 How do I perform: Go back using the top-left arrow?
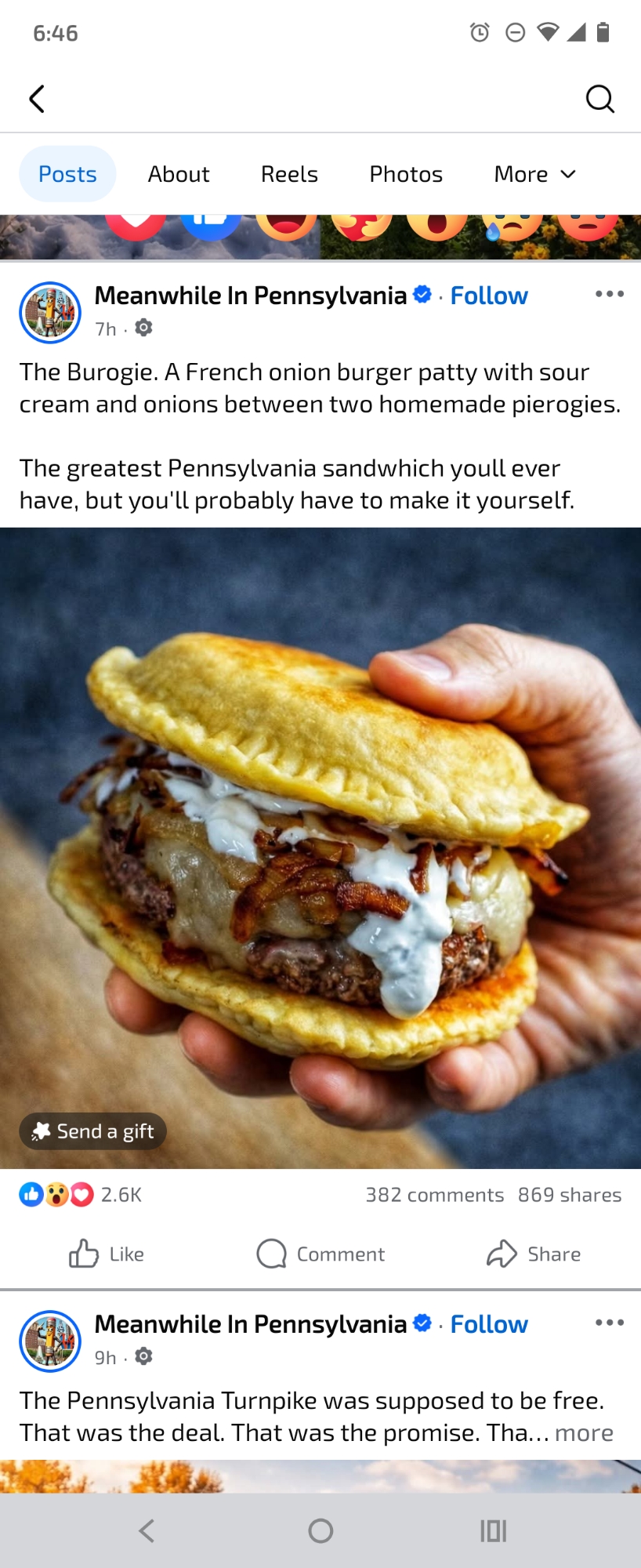point(37,99)
